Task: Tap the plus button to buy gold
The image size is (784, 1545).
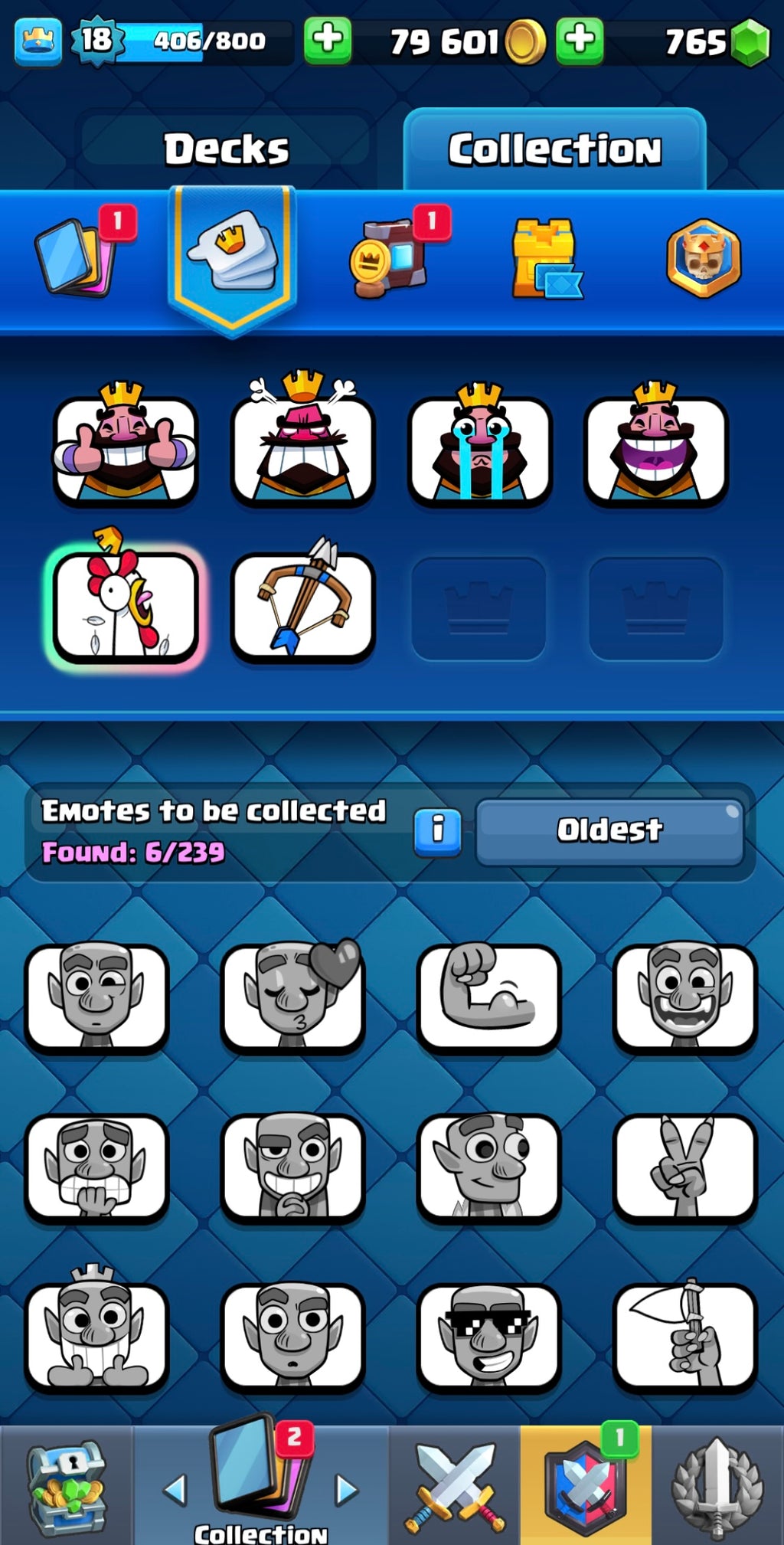Action: click(328, 42)
